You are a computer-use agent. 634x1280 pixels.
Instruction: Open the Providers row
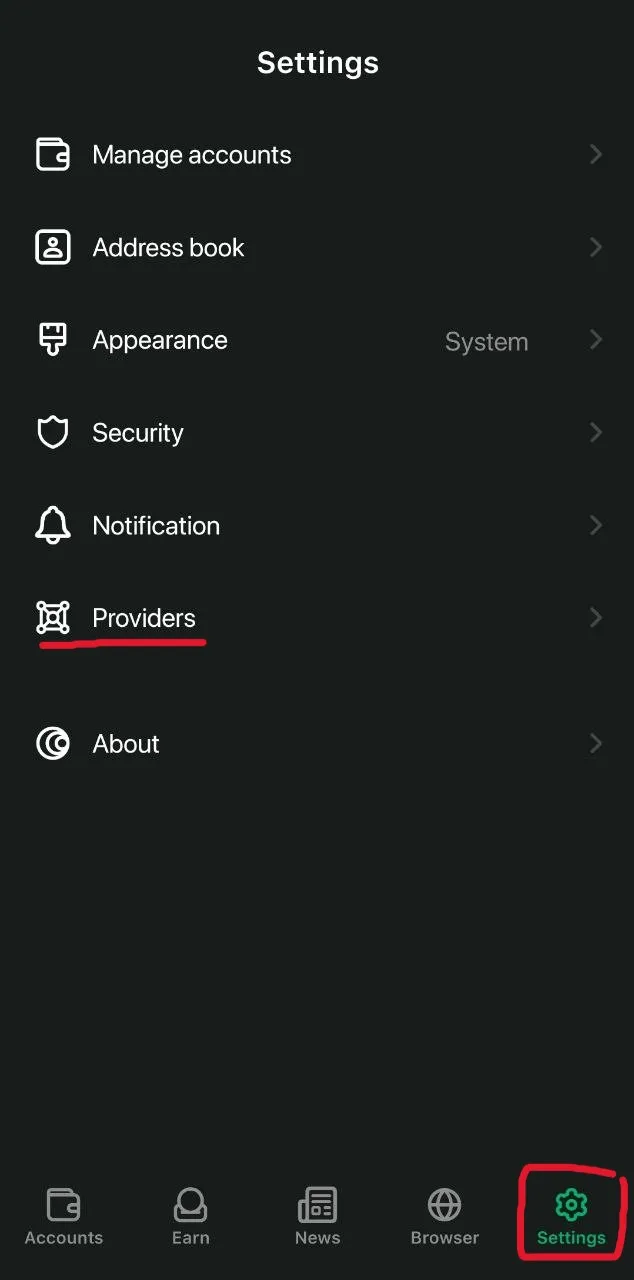click(x=317, y=618)
